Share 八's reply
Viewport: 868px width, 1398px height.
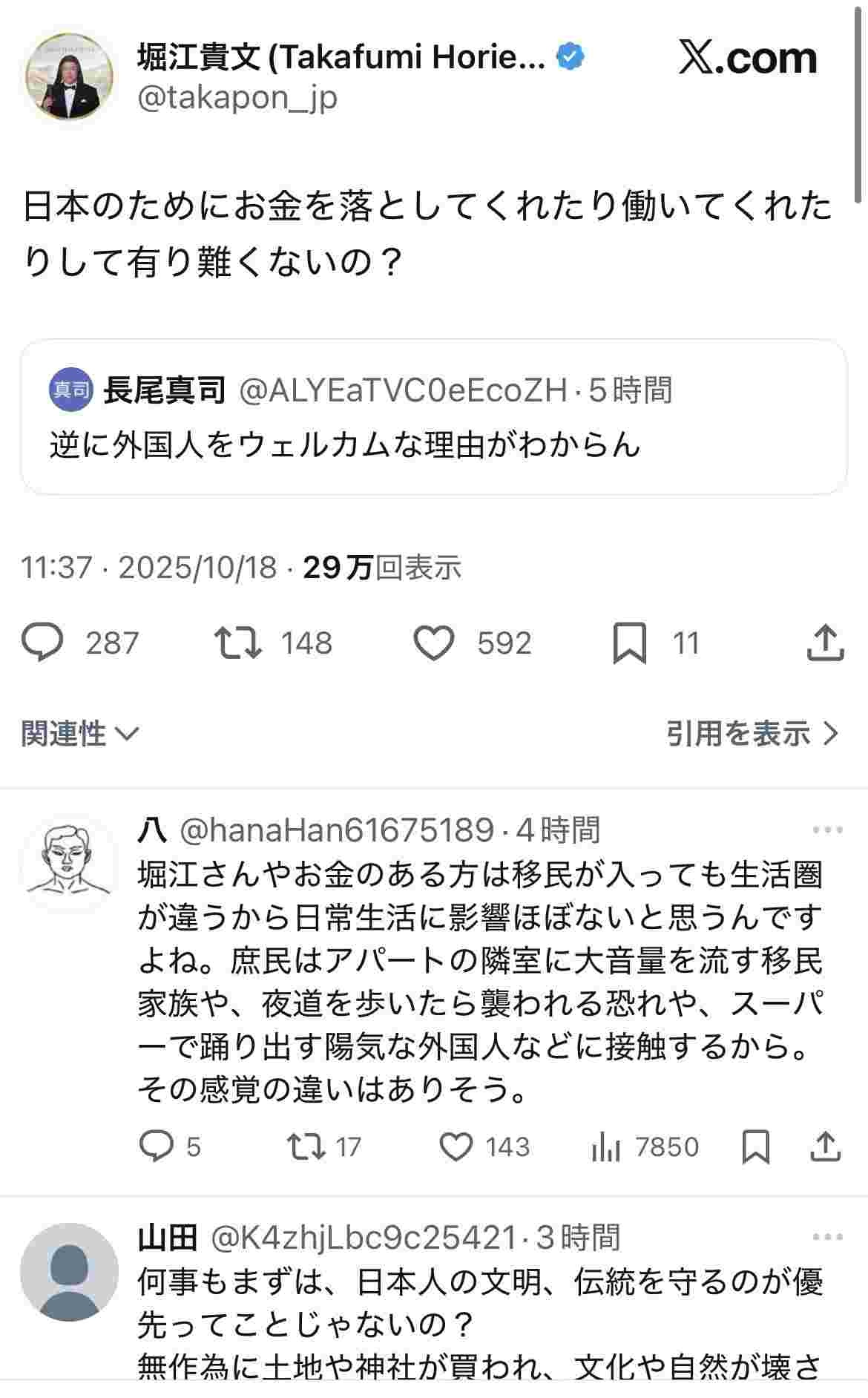825,1146
